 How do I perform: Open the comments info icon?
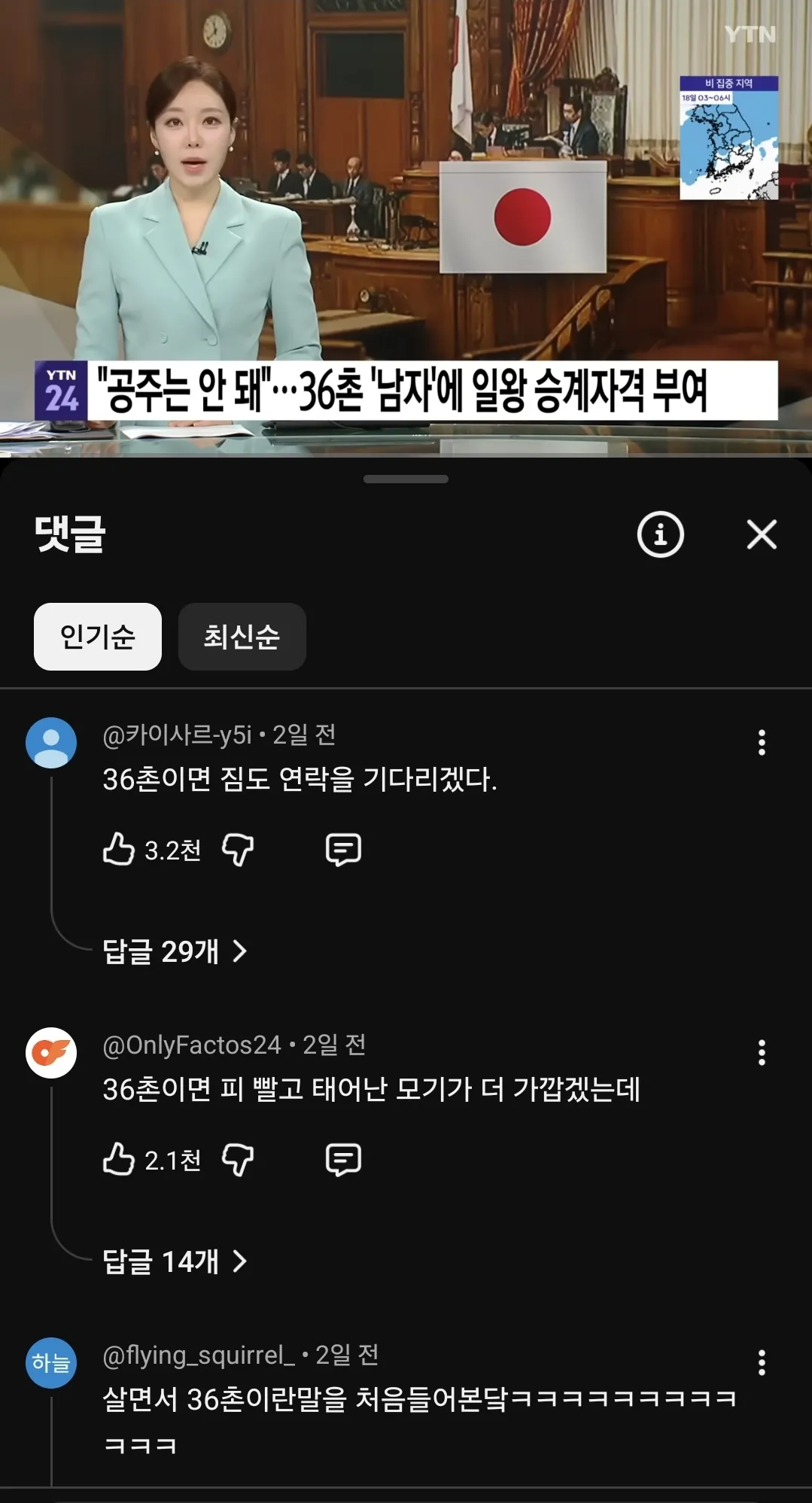660,534
